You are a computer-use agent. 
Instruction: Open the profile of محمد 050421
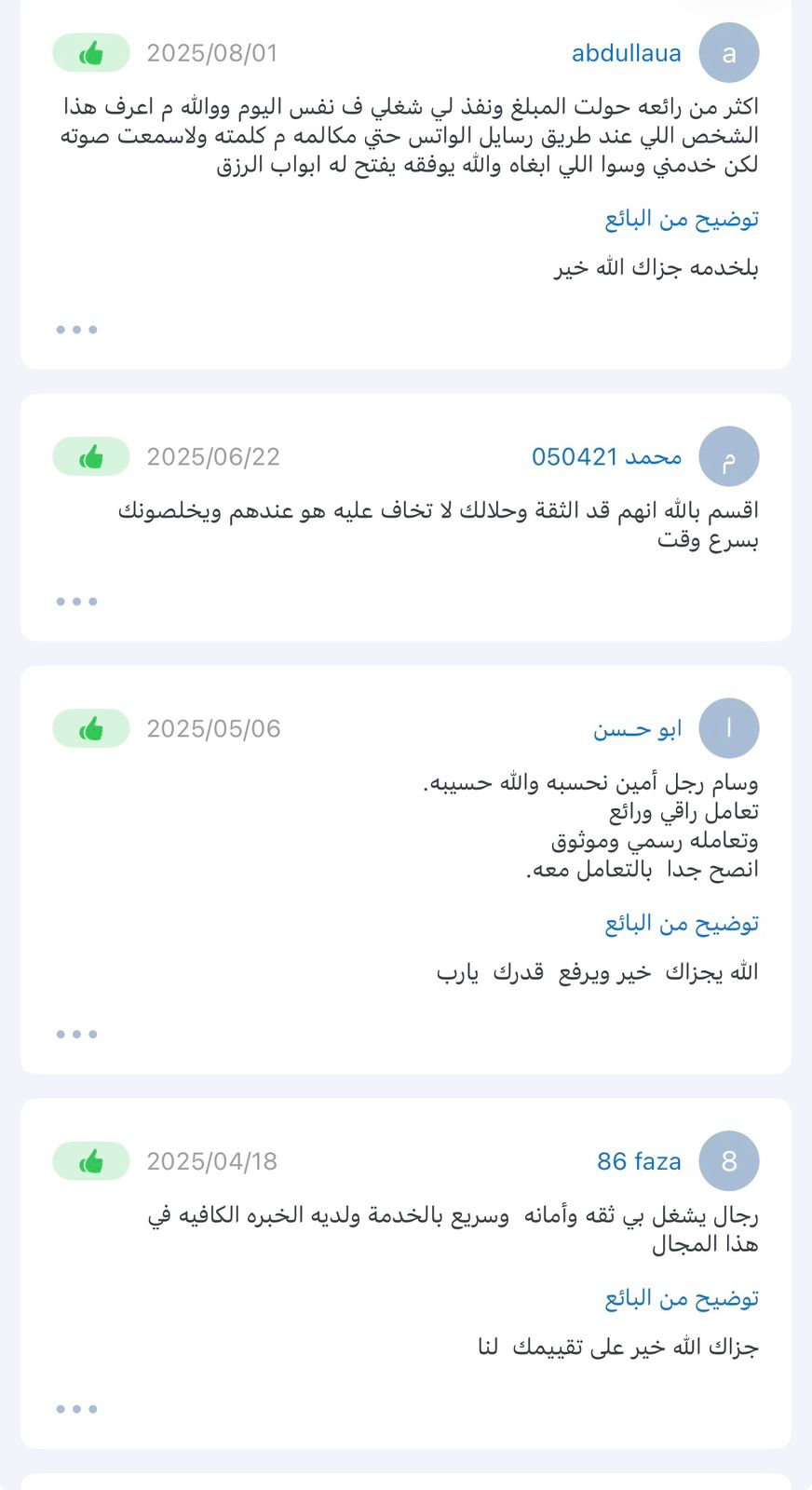[606, 456]
